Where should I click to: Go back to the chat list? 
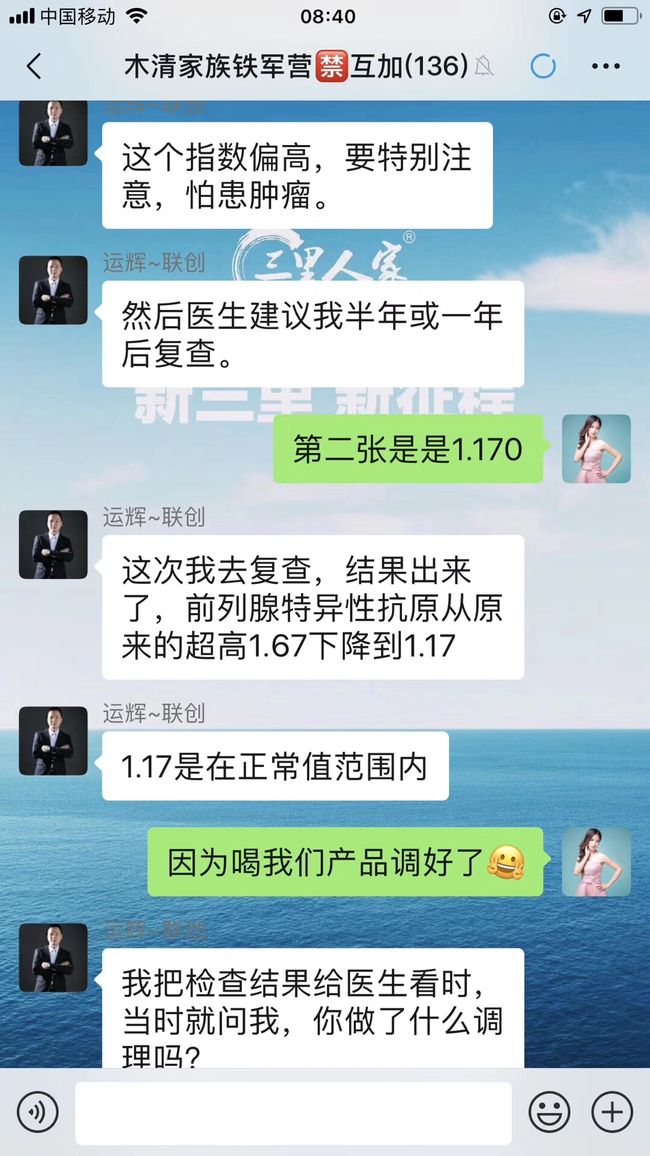(x=34, y=66)
